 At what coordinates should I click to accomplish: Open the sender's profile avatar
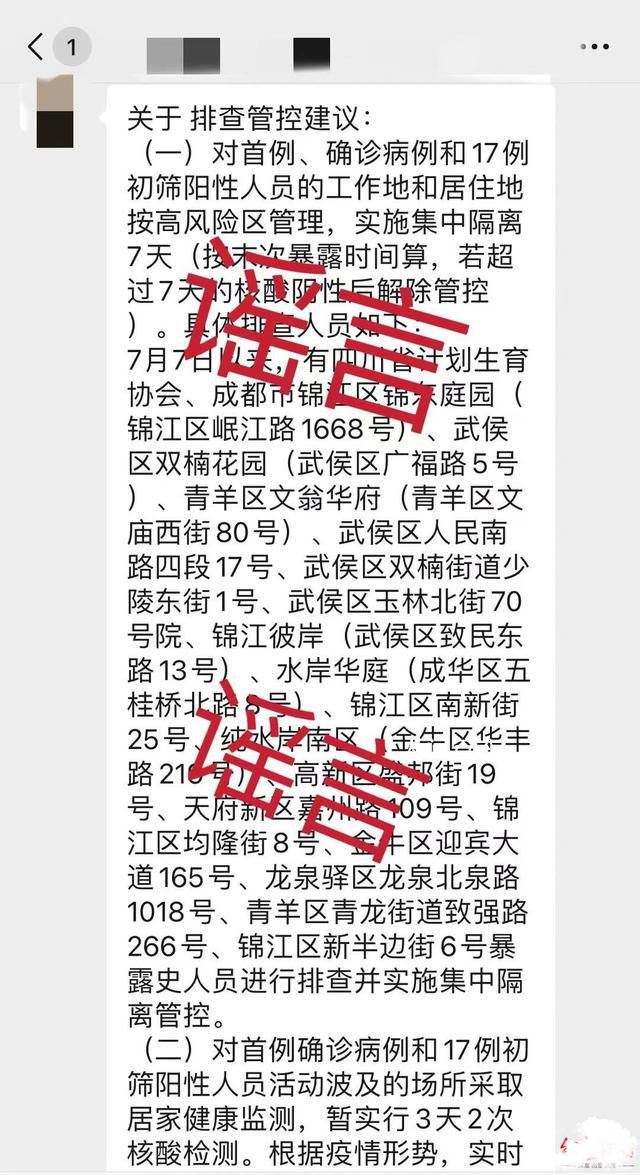[x=55, y=111]
